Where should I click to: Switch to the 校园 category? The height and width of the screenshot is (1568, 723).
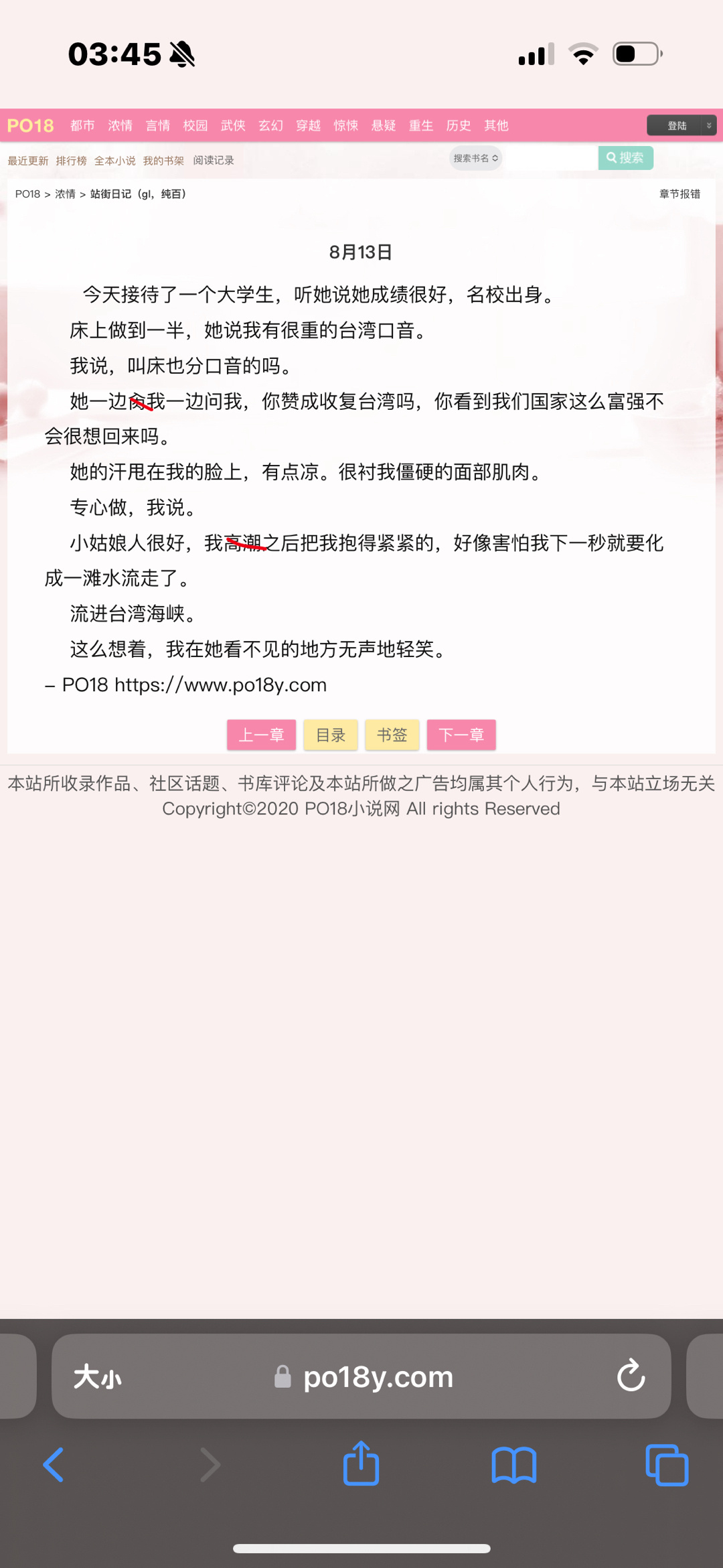(195, 125)
